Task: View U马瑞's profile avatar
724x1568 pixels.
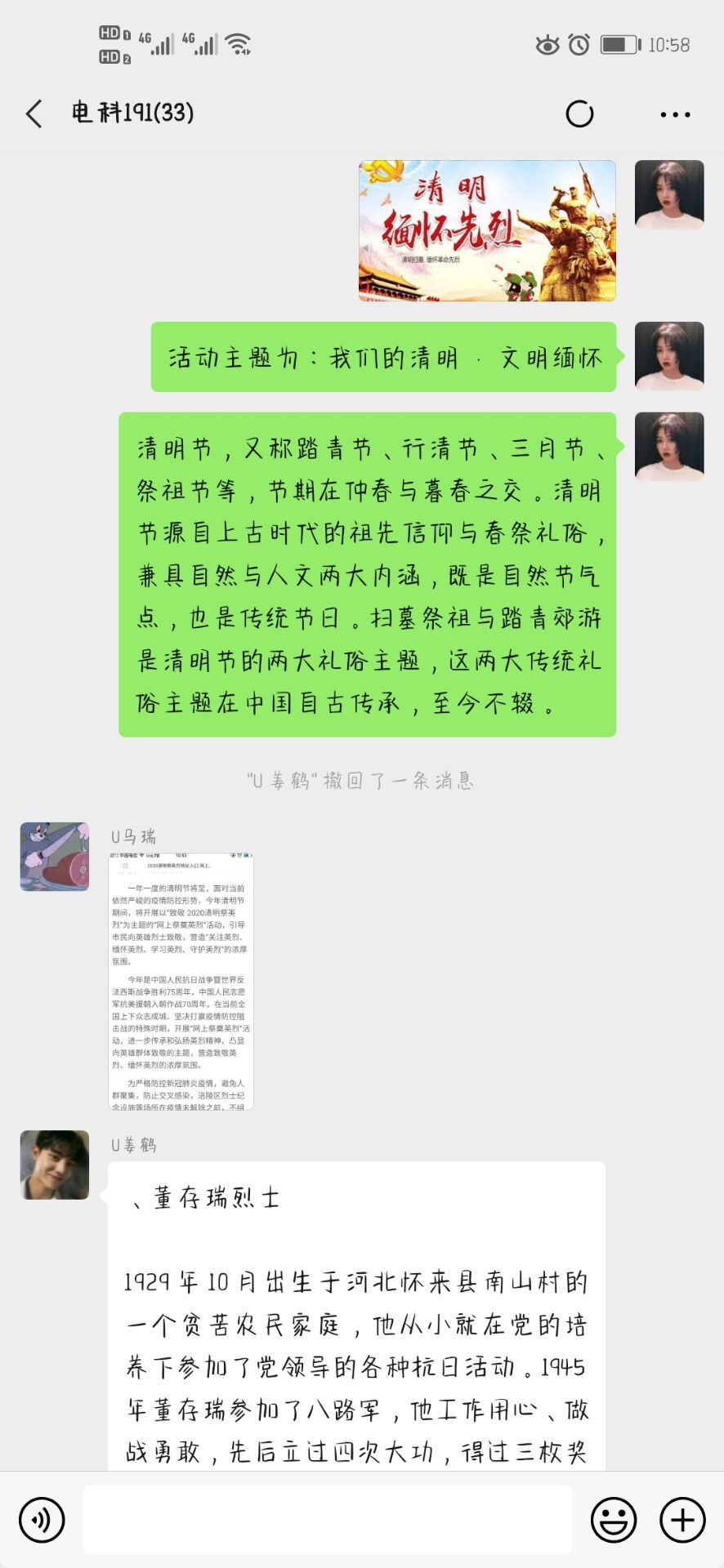Action: [54, 856]
